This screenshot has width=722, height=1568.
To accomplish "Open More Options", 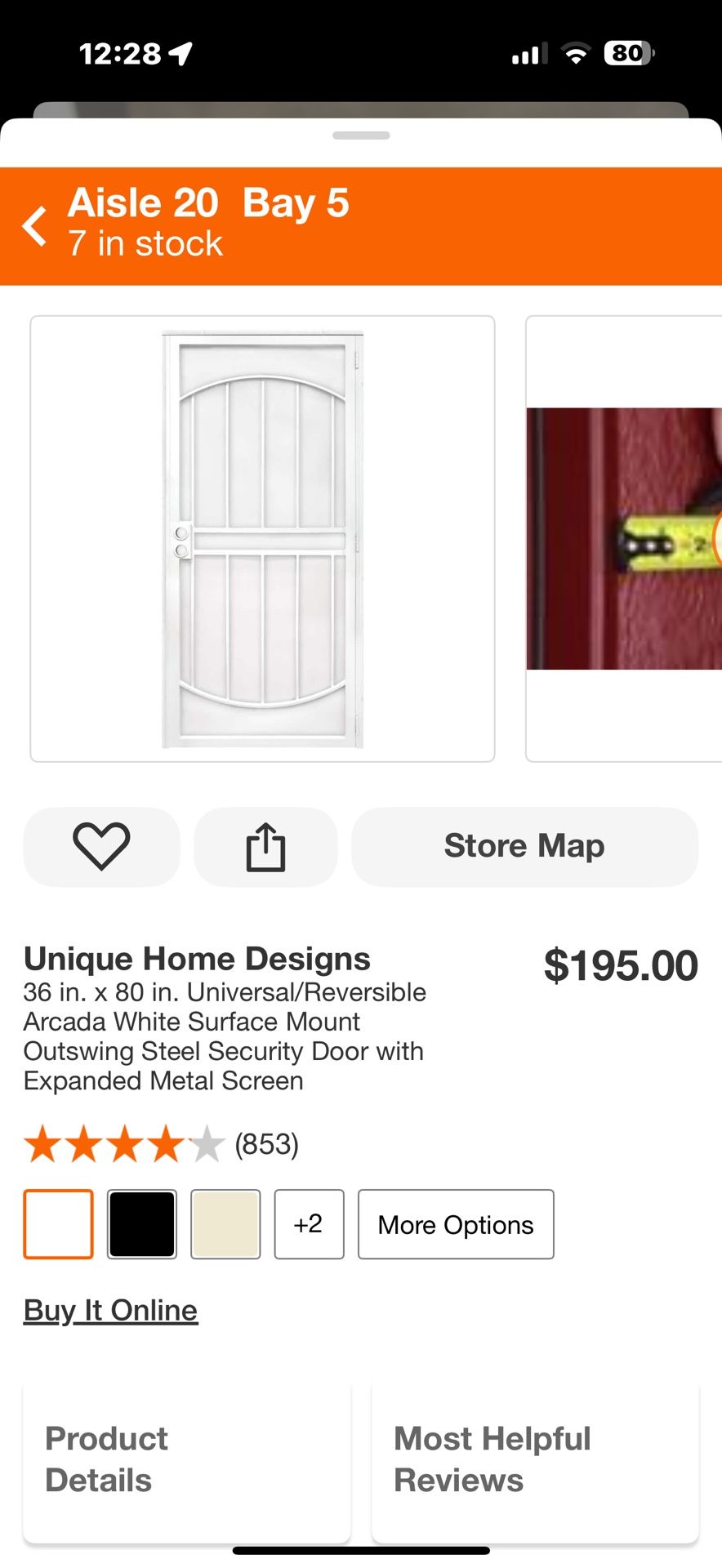I will (x=456, y=1224).
